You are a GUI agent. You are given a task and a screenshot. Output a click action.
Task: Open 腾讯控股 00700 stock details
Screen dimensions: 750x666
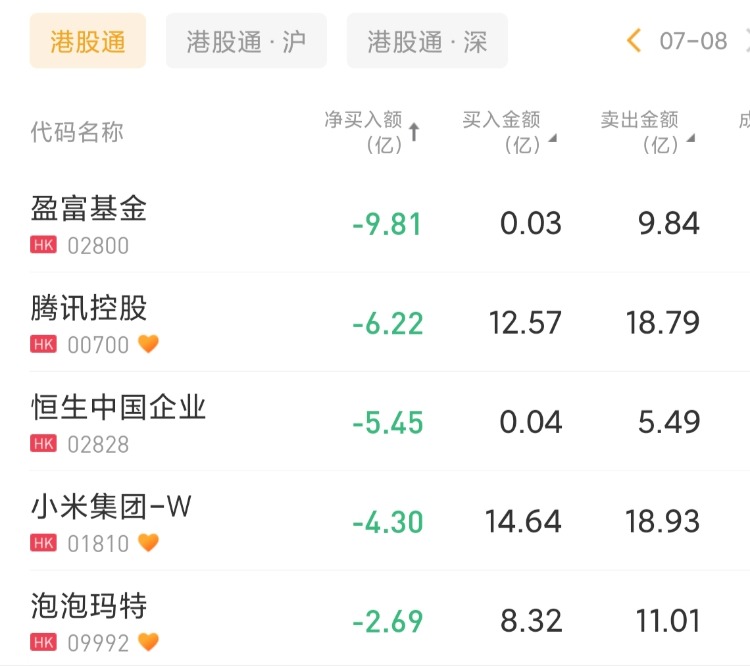coord(90,322)
